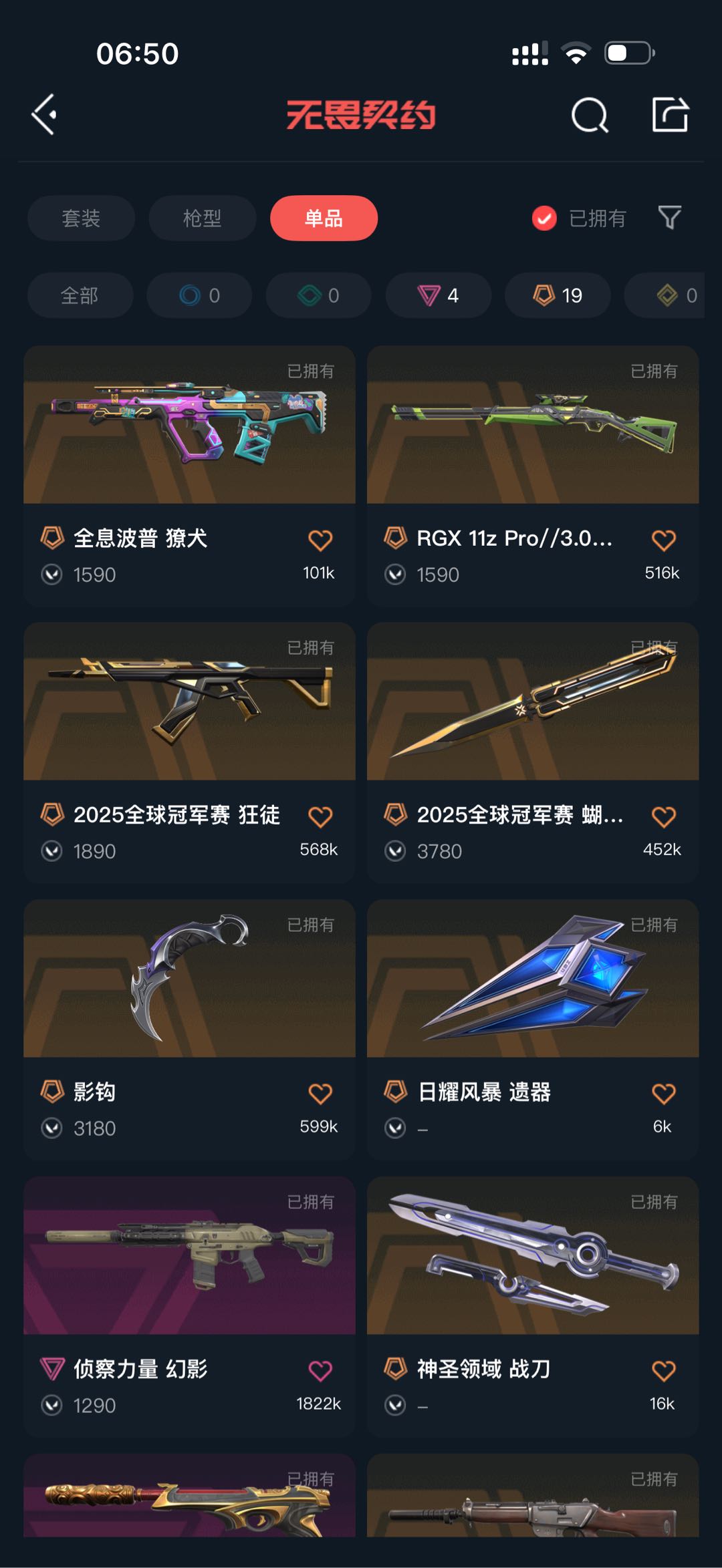Go back using the top-left arrow
This screenshot has height=1568, width=722.
pos(44,115)
